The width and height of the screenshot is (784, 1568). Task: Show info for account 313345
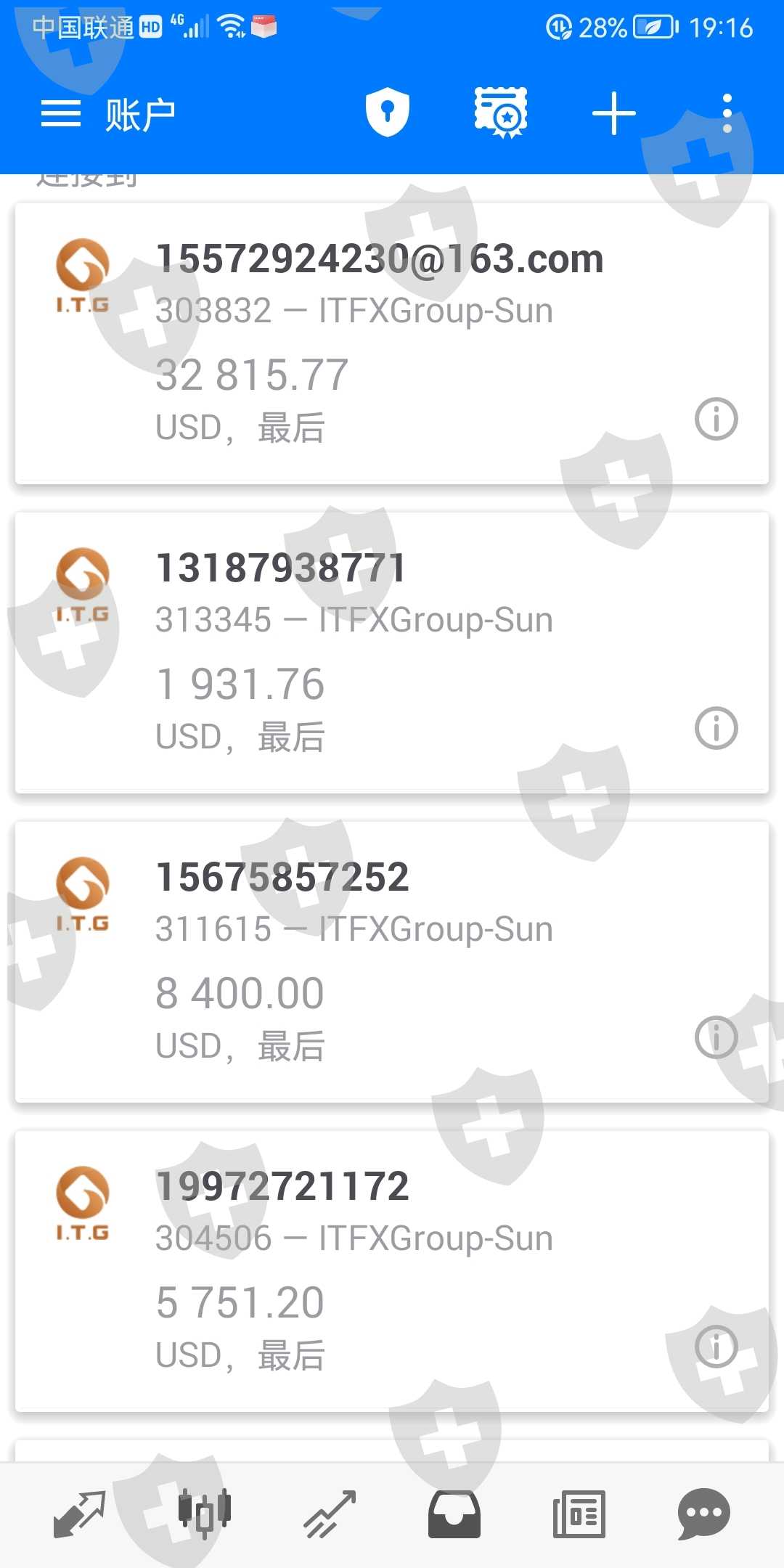pos(716,728)
